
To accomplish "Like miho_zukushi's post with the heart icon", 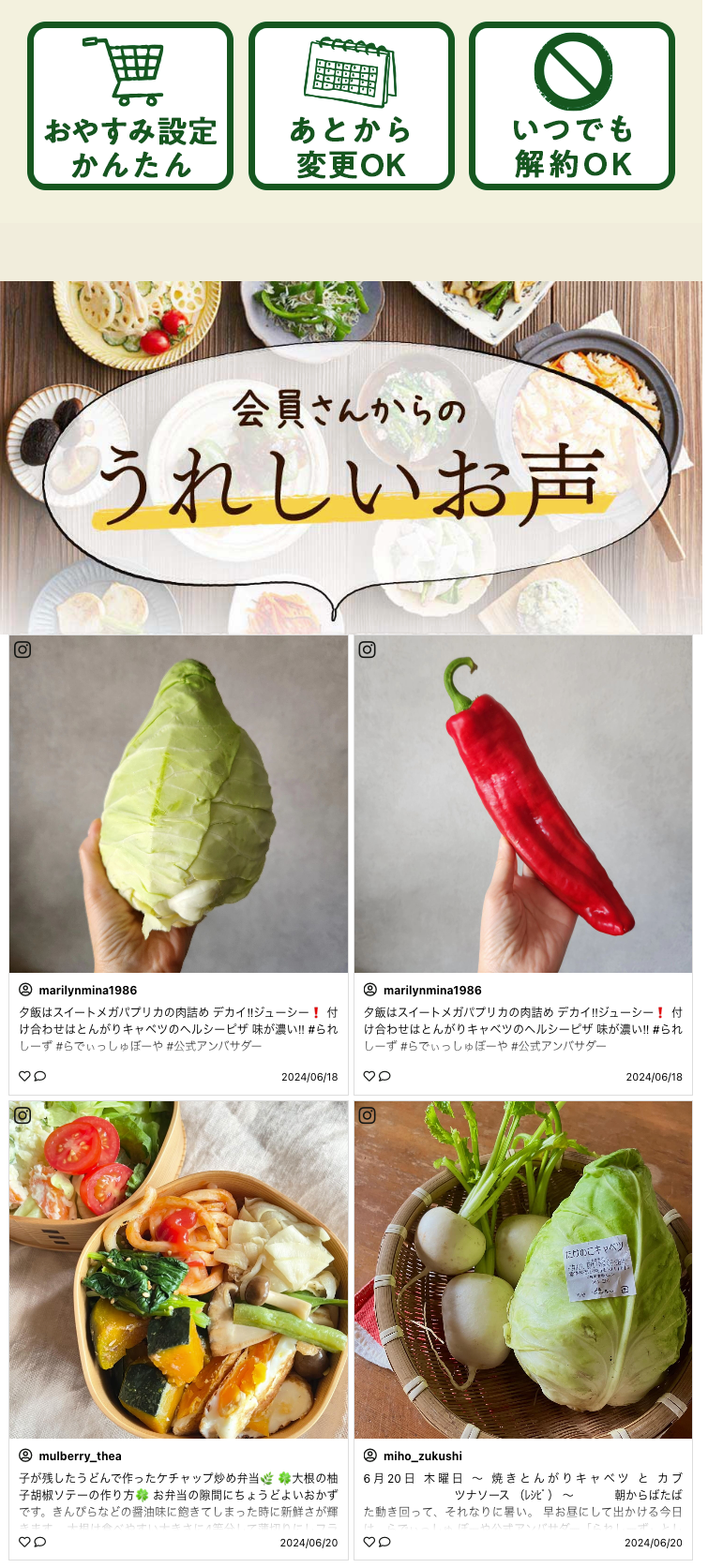I will point(369,1542).
